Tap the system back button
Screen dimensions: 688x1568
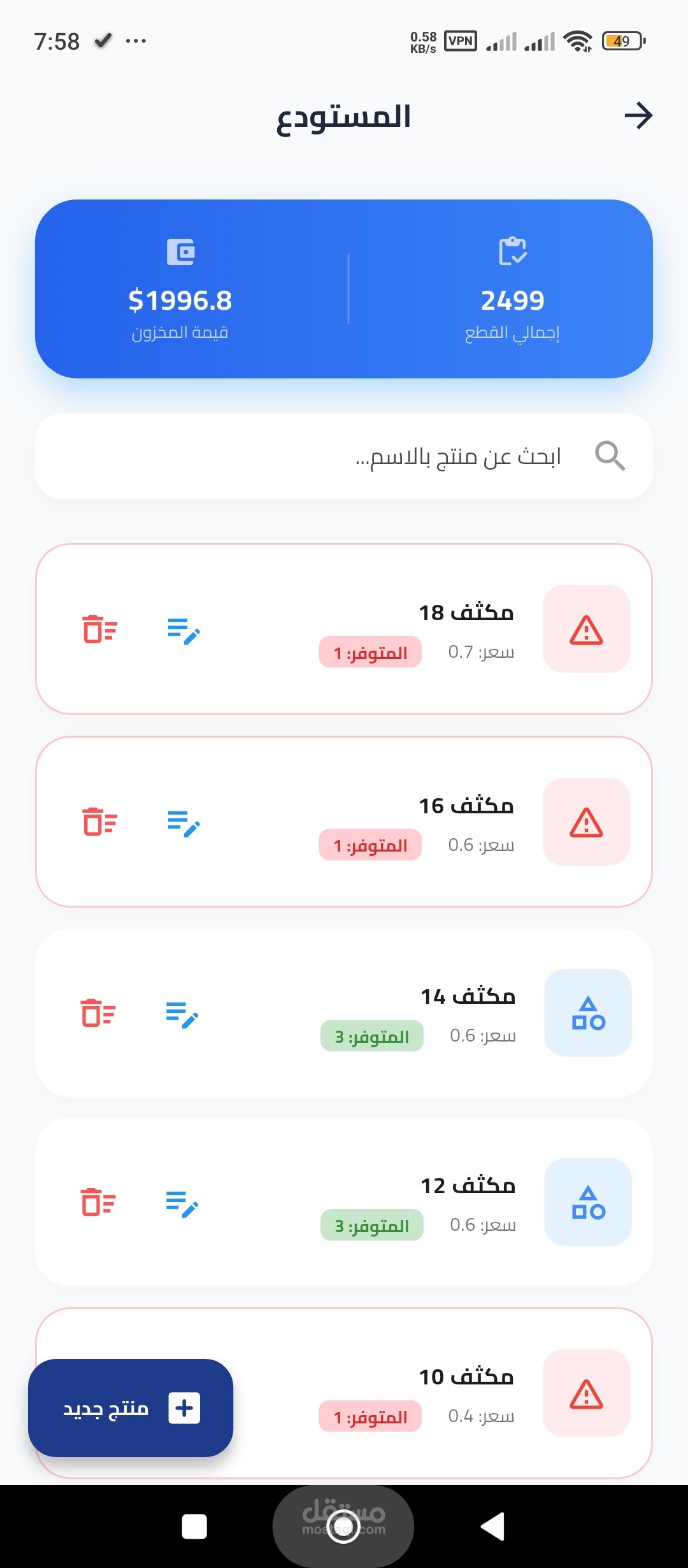pyautogui.click(x=492, y=1527)
